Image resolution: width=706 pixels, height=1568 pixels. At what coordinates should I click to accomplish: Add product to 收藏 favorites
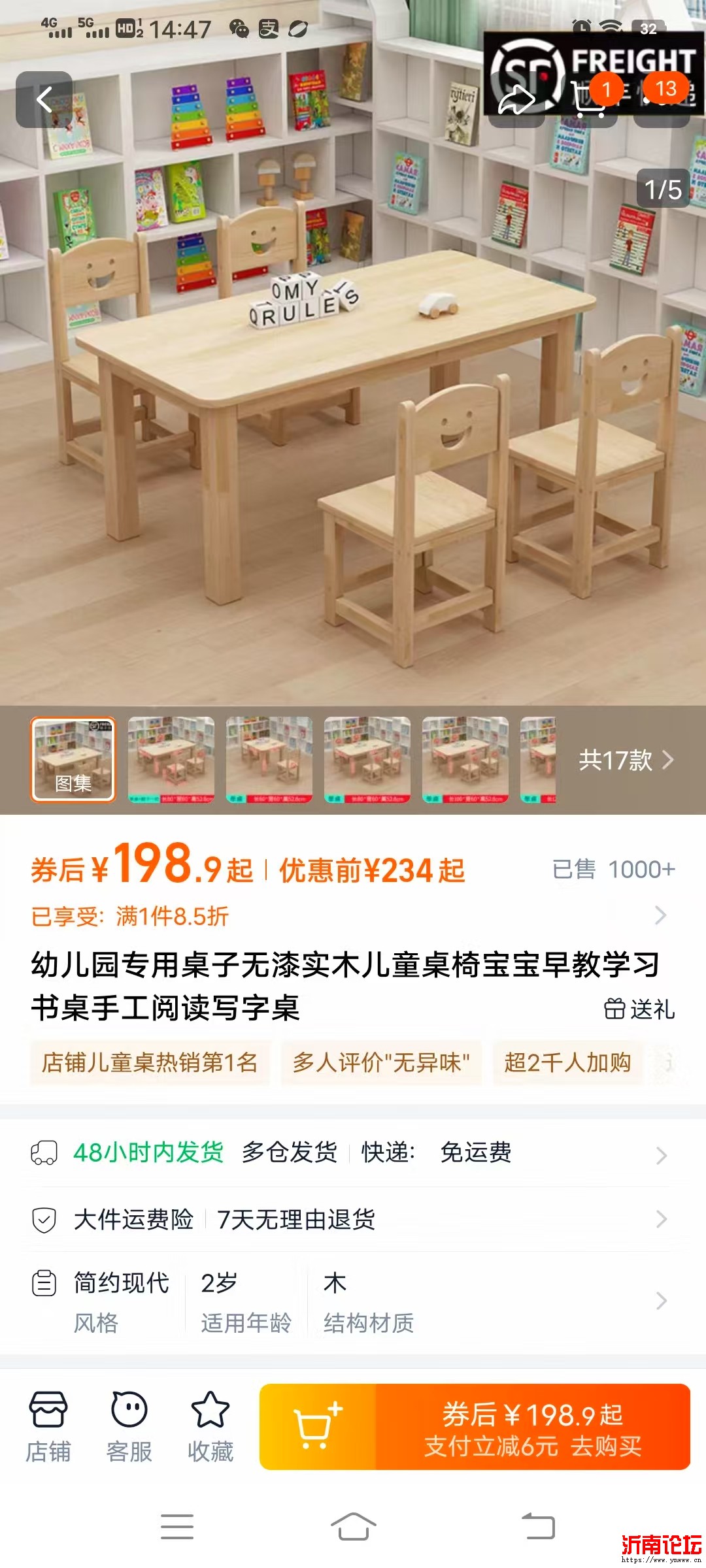tap(210, 1426)
